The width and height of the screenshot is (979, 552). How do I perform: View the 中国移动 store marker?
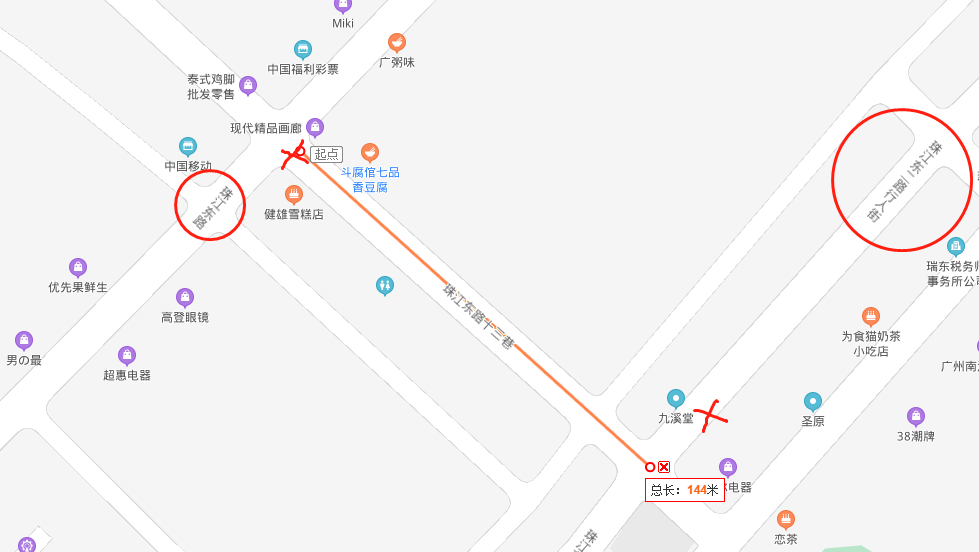pos(188,147)
